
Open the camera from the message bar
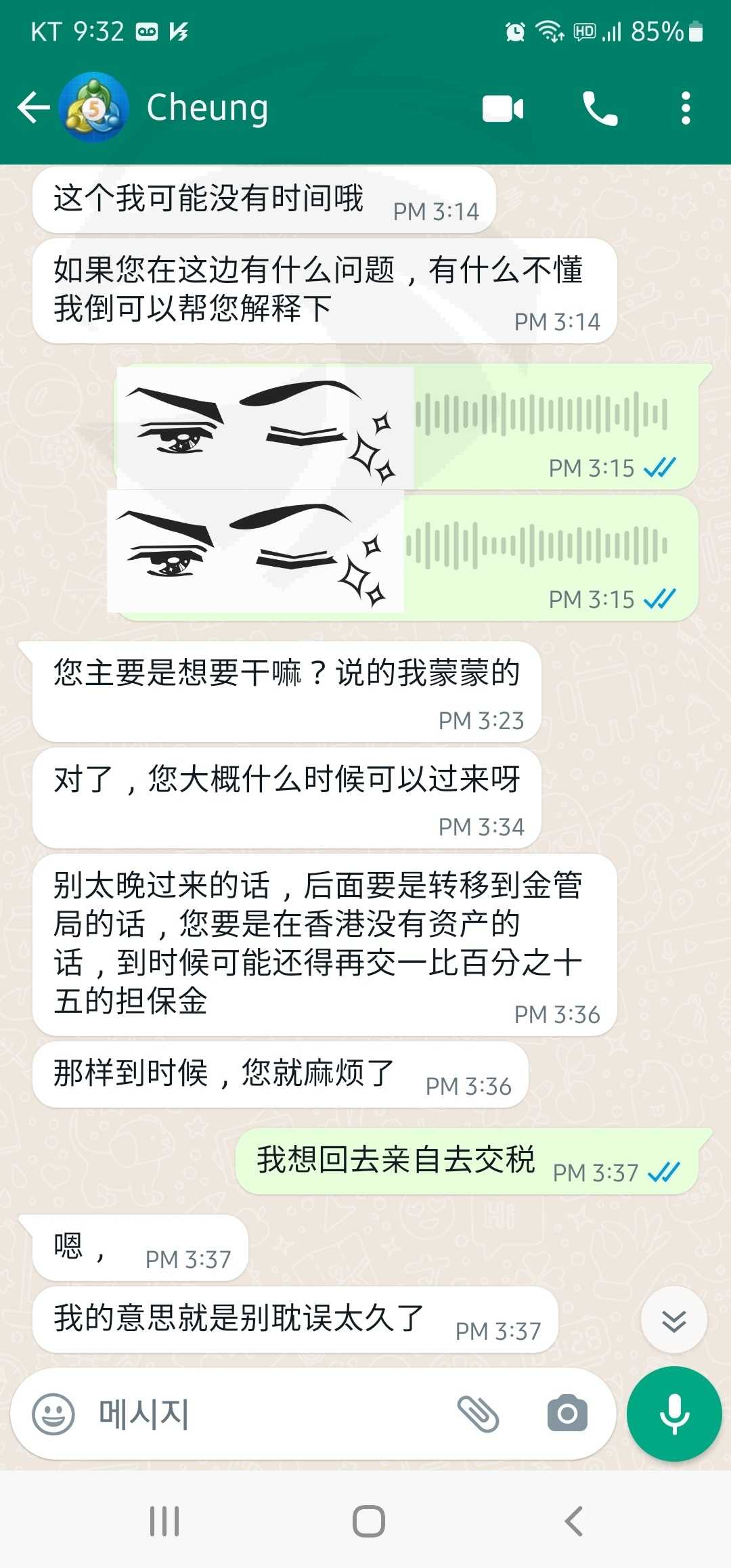(x=567, y=1414)
